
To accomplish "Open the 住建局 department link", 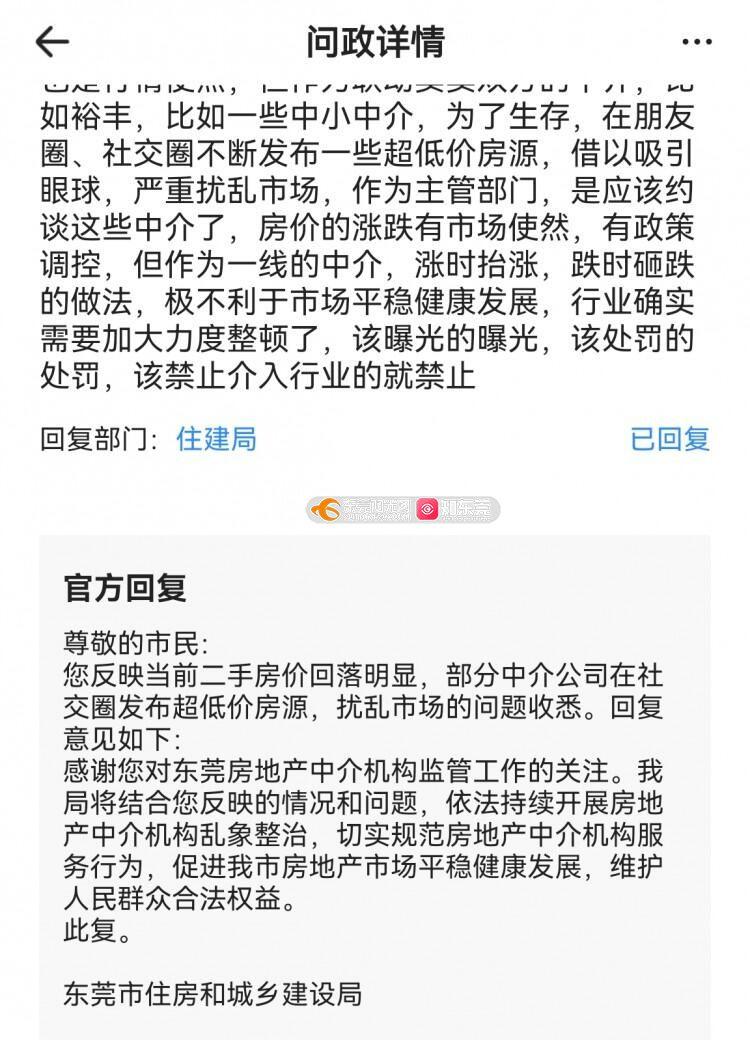I will click(x=216, y=438).
